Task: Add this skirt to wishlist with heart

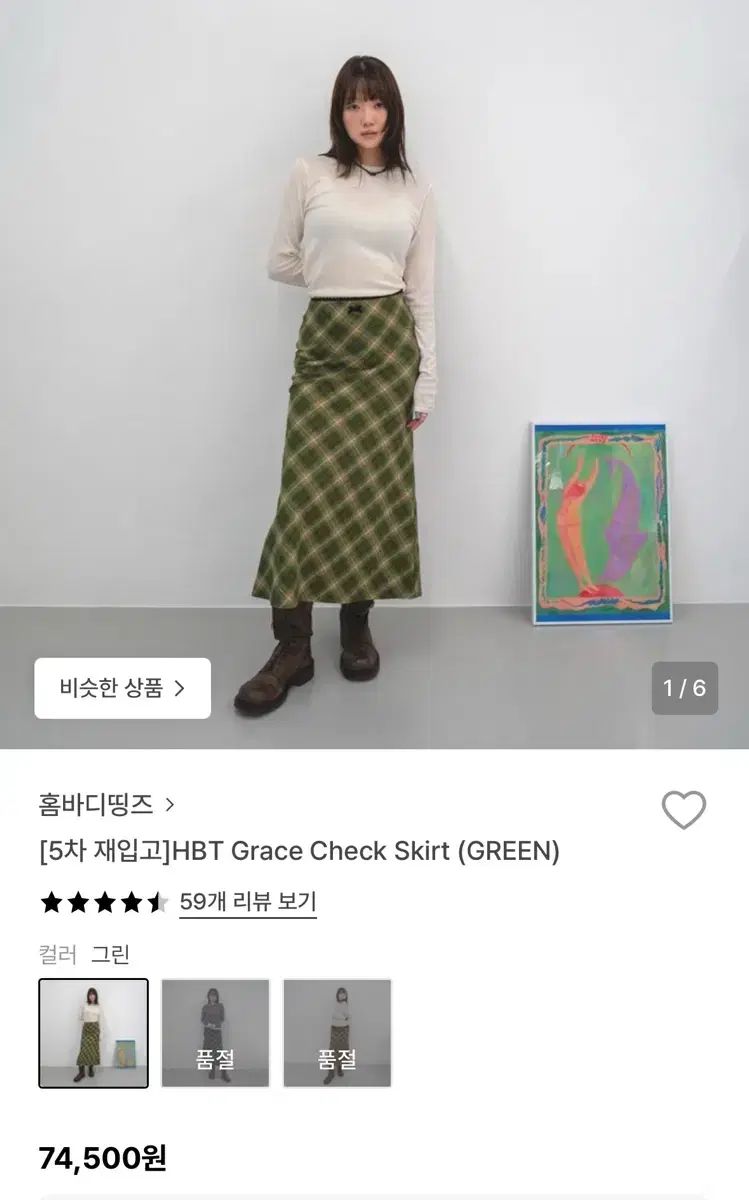Action: 684,809
